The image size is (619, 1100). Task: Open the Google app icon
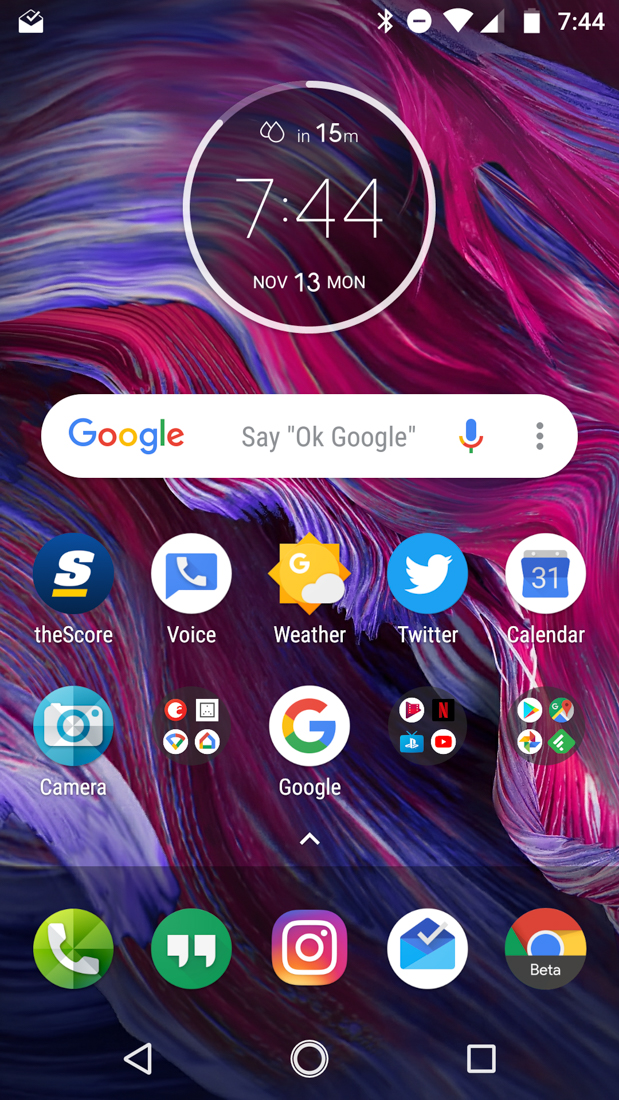pyautogui.click(x=309, y=727)
